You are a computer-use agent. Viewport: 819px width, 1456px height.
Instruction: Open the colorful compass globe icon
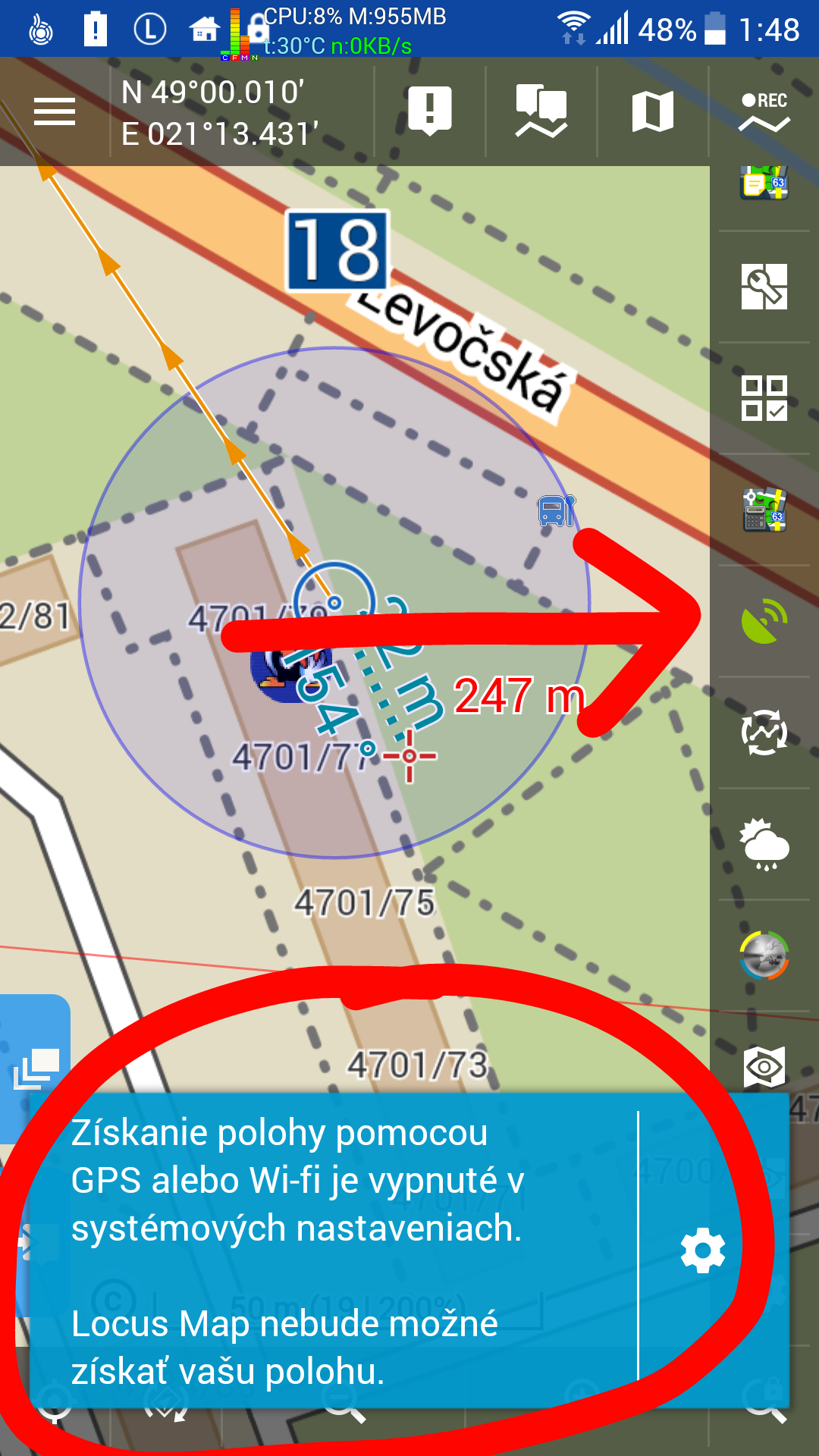764,955
